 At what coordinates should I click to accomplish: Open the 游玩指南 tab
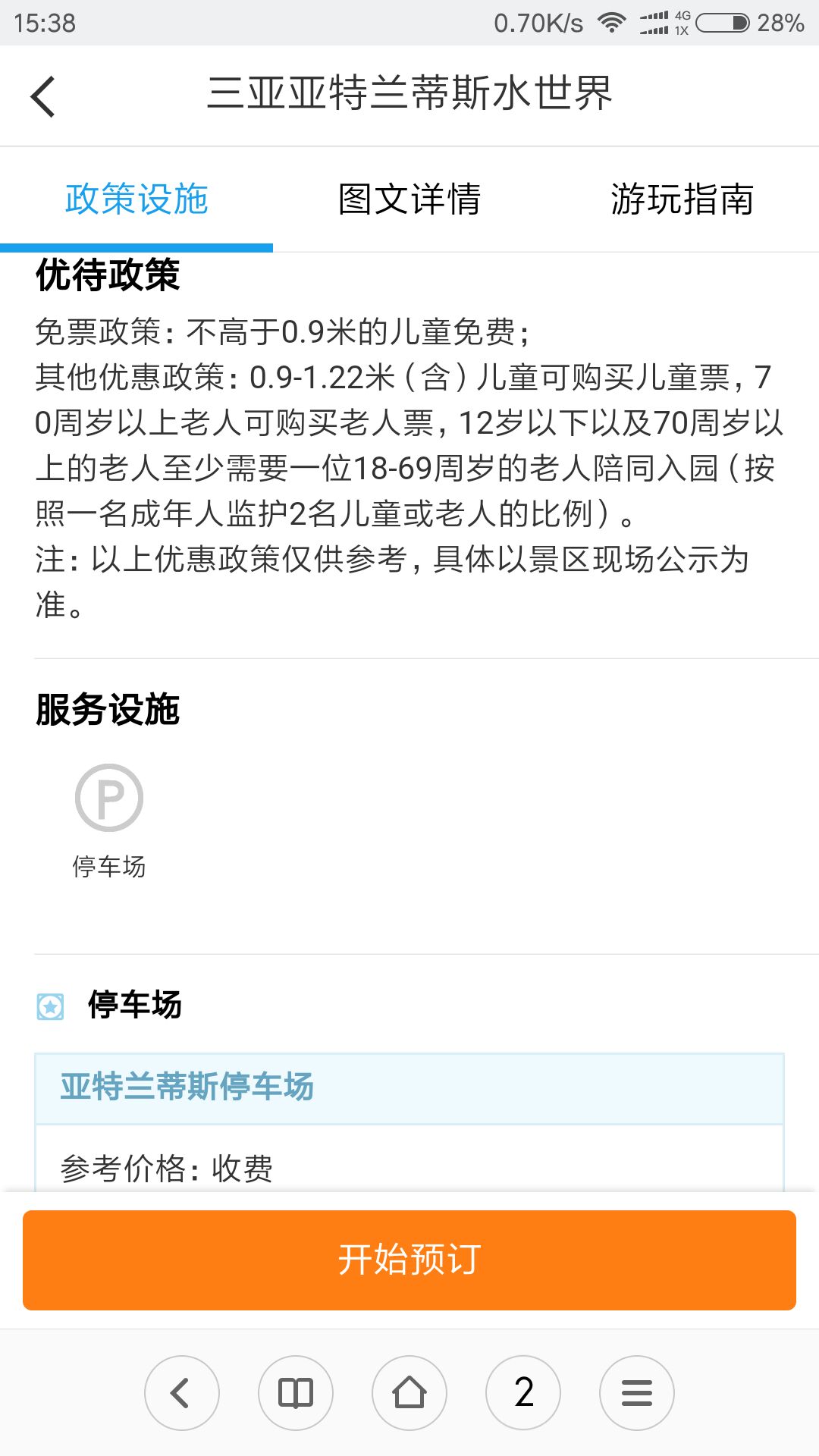pos(682,199)
